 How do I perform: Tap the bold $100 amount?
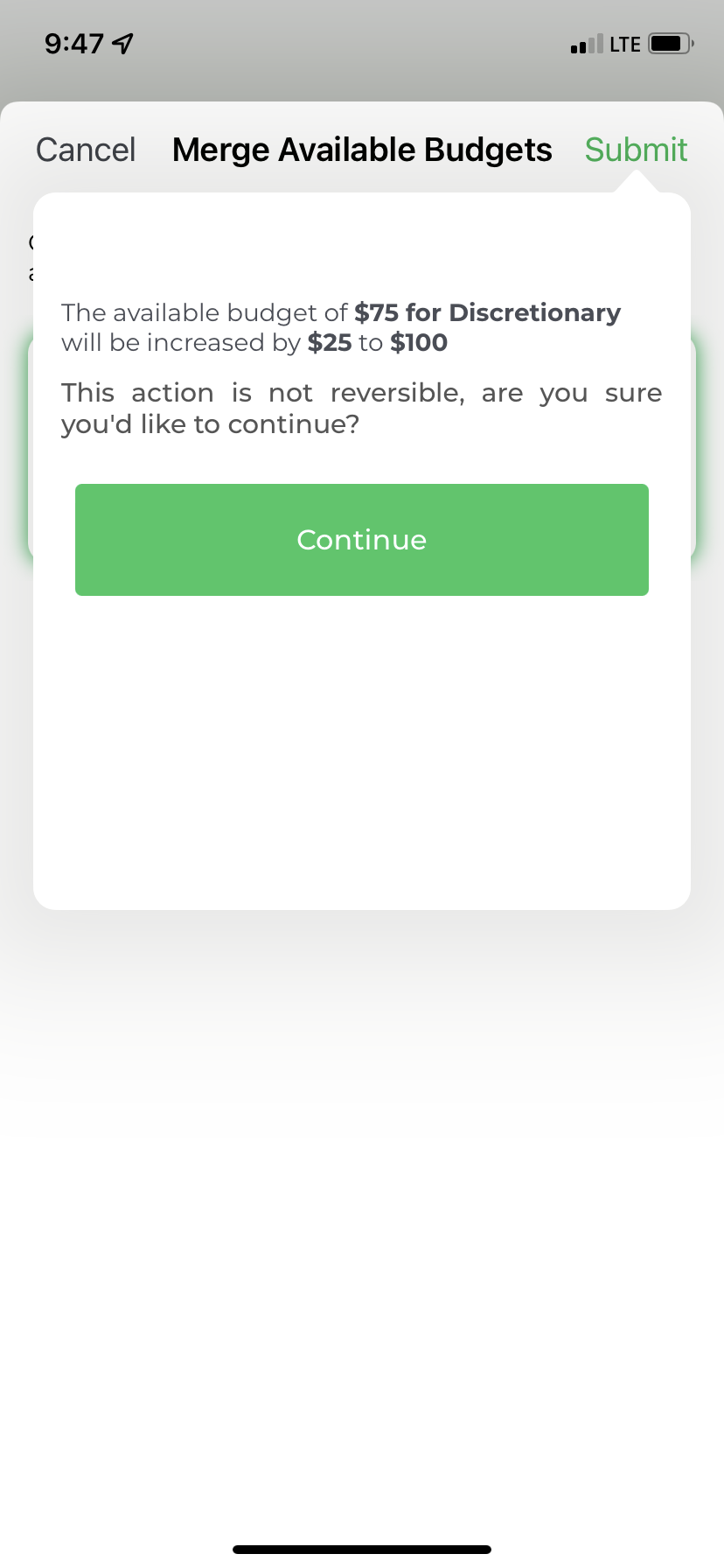(x=419, y=342)
